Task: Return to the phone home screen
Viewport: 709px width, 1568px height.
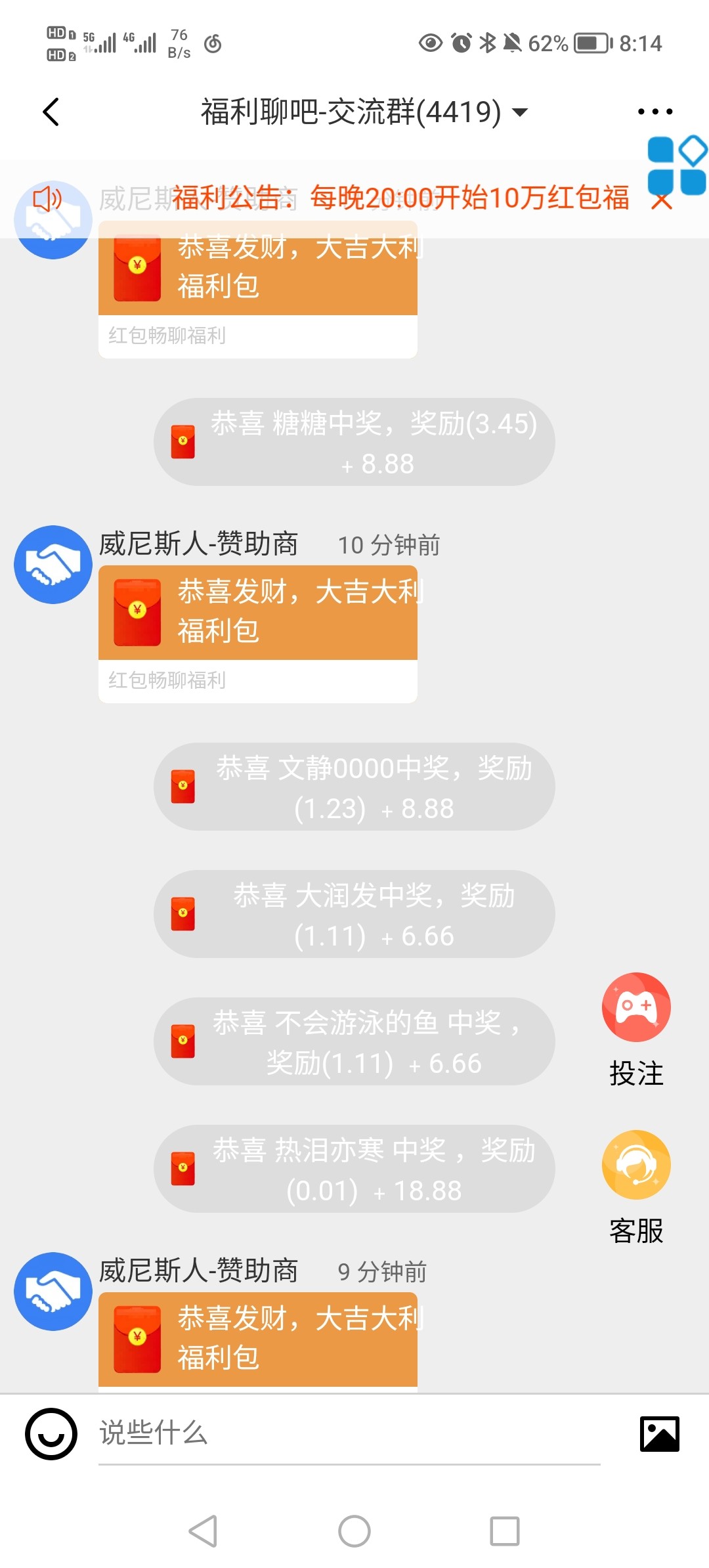Action: coord(354,1531)
